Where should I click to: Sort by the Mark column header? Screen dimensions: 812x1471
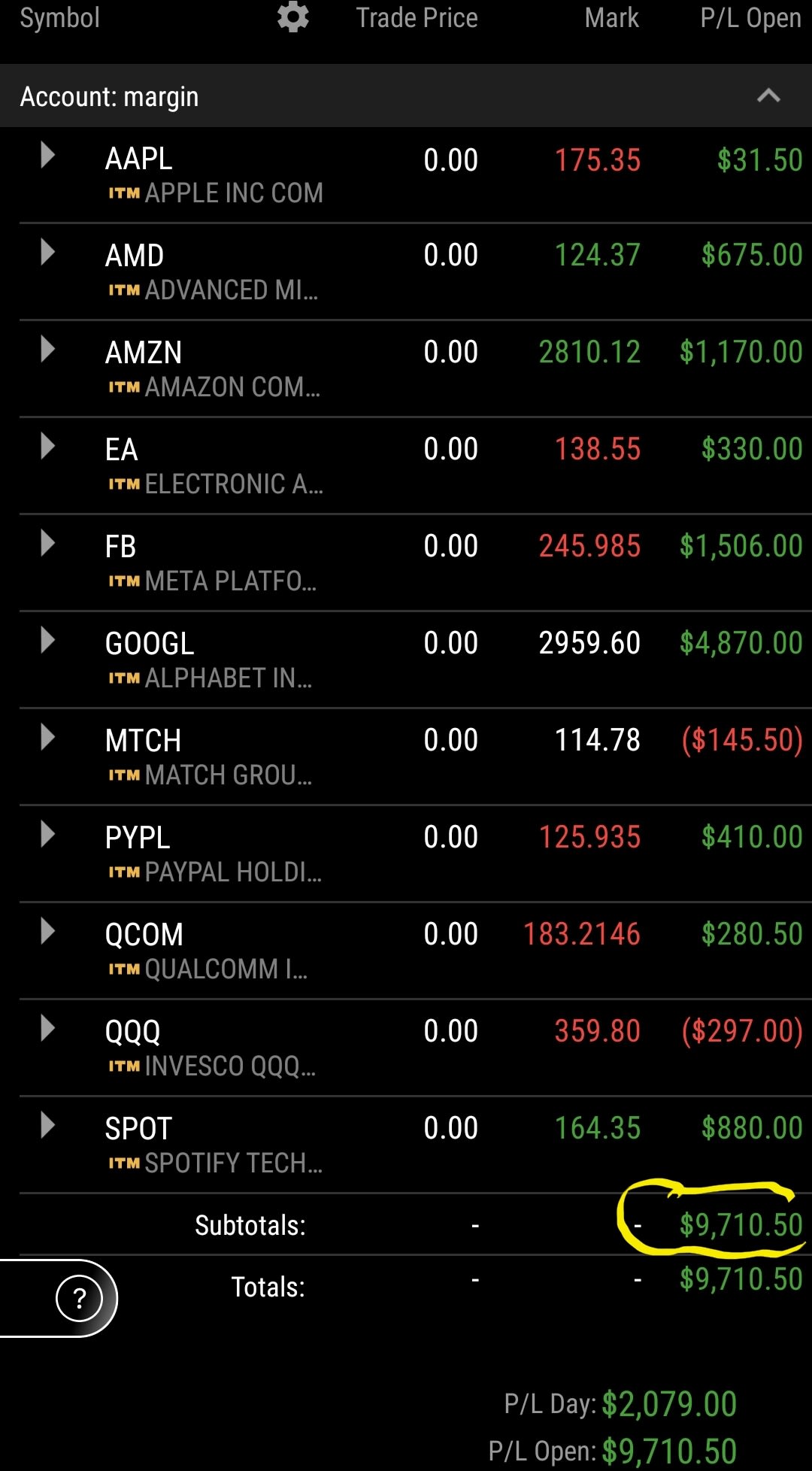(x=611, y=18)
